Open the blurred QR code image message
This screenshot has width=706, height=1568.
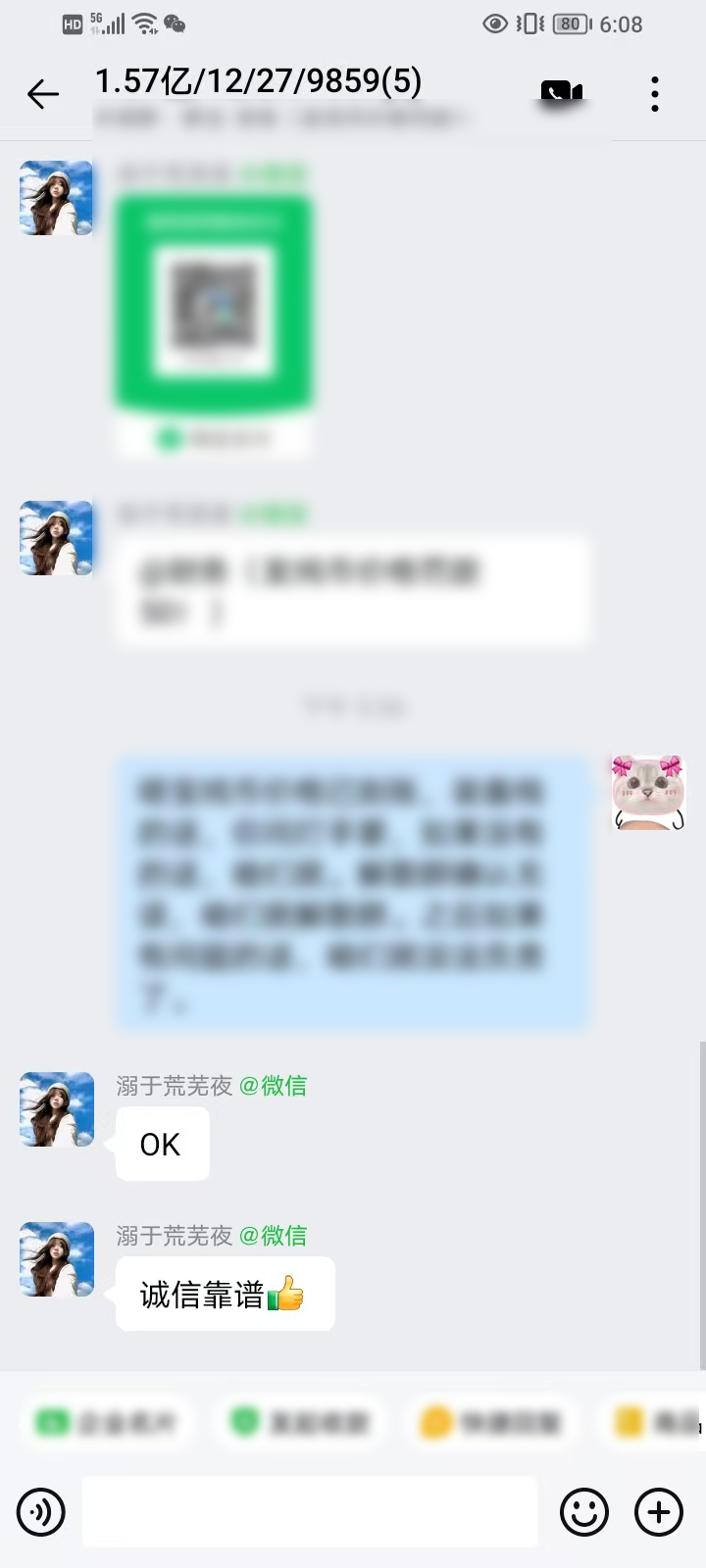(x=214, y=304)
